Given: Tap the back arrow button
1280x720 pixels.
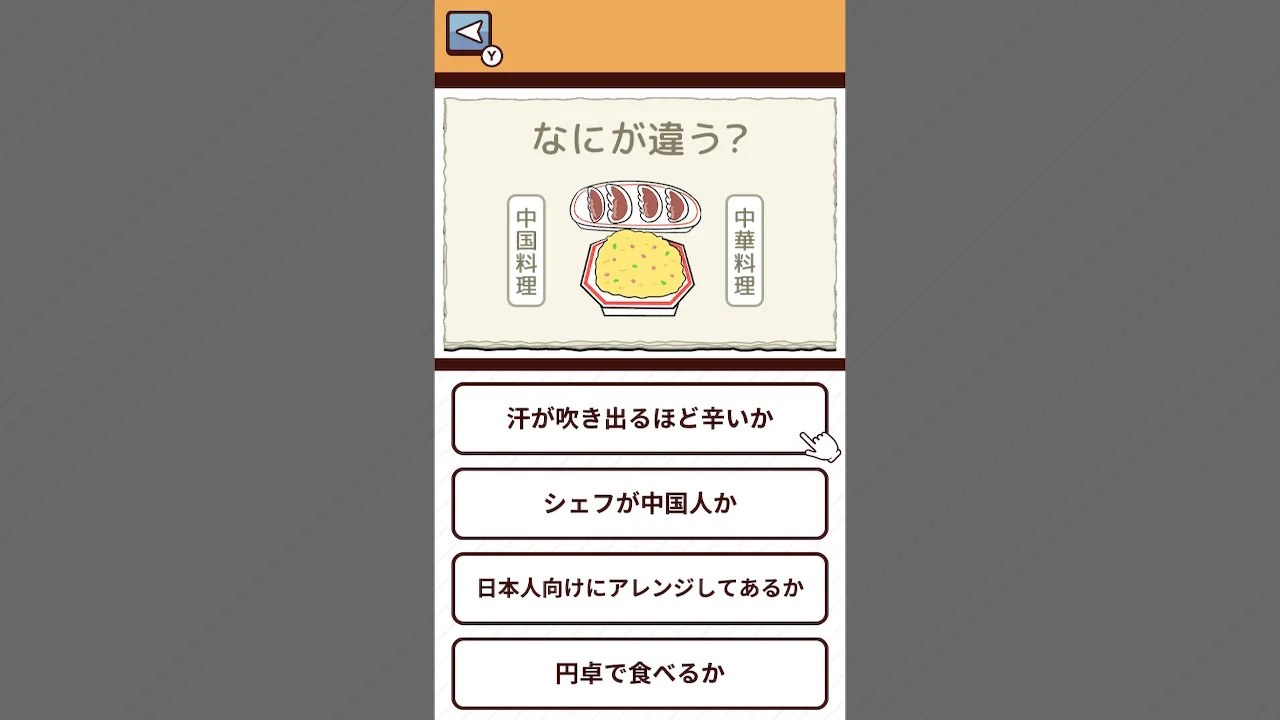Looking at the screenshot, I should pos(469,33).
